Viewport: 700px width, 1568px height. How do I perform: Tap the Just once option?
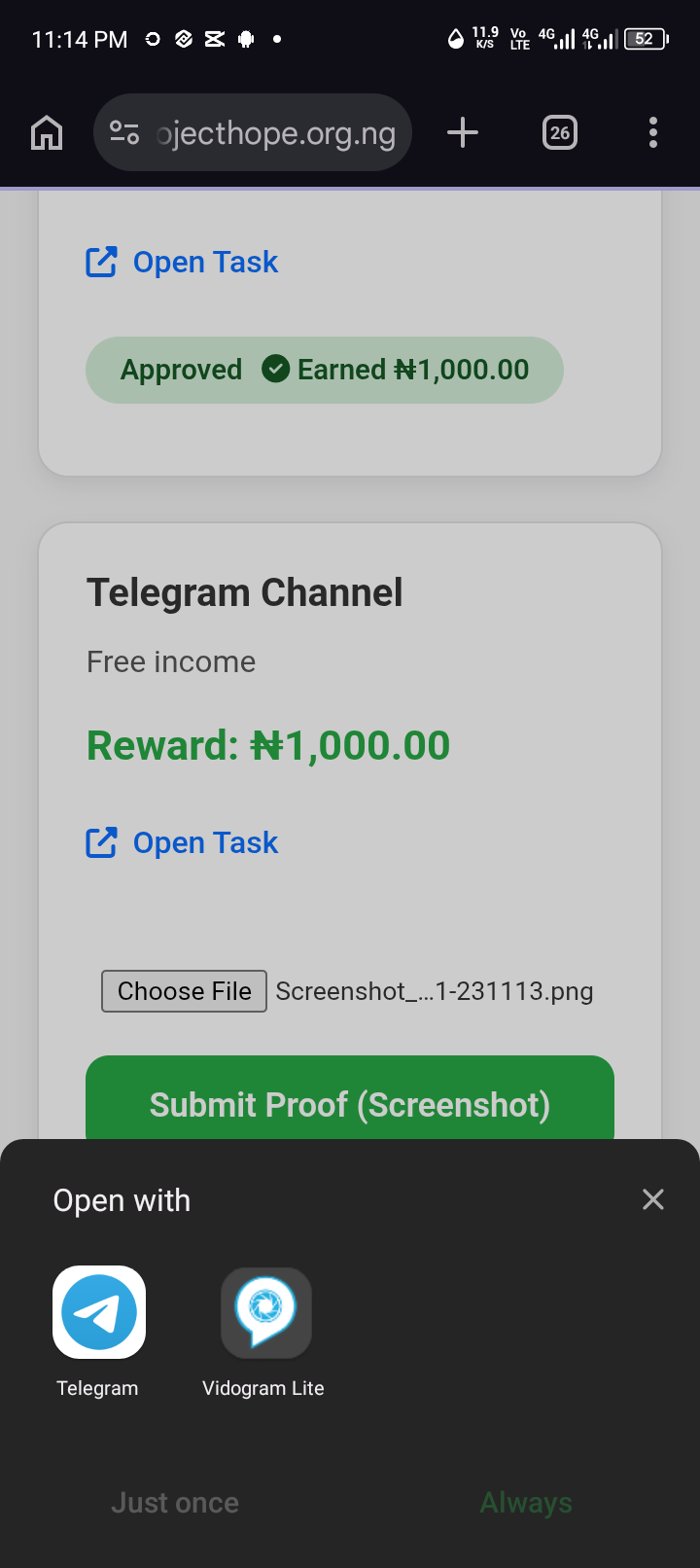pos(175,1503)
